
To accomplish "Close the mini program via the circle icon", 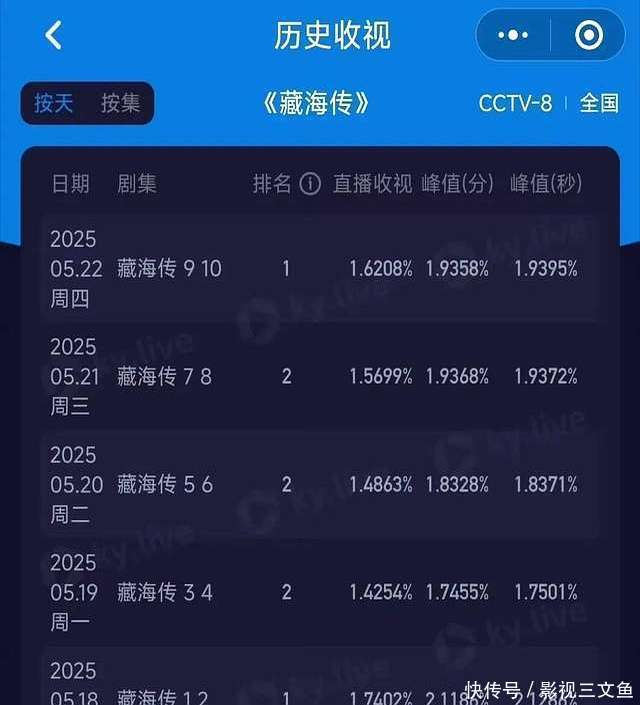I will (589, 36).
